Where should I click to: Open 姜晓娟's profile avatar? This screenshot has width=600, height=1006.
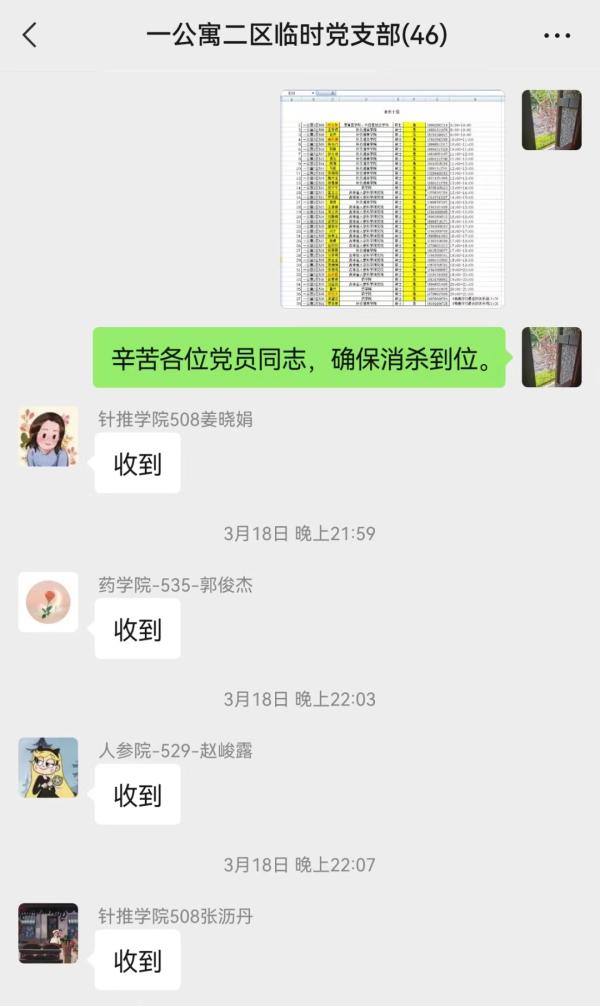[x=48, y=436]
